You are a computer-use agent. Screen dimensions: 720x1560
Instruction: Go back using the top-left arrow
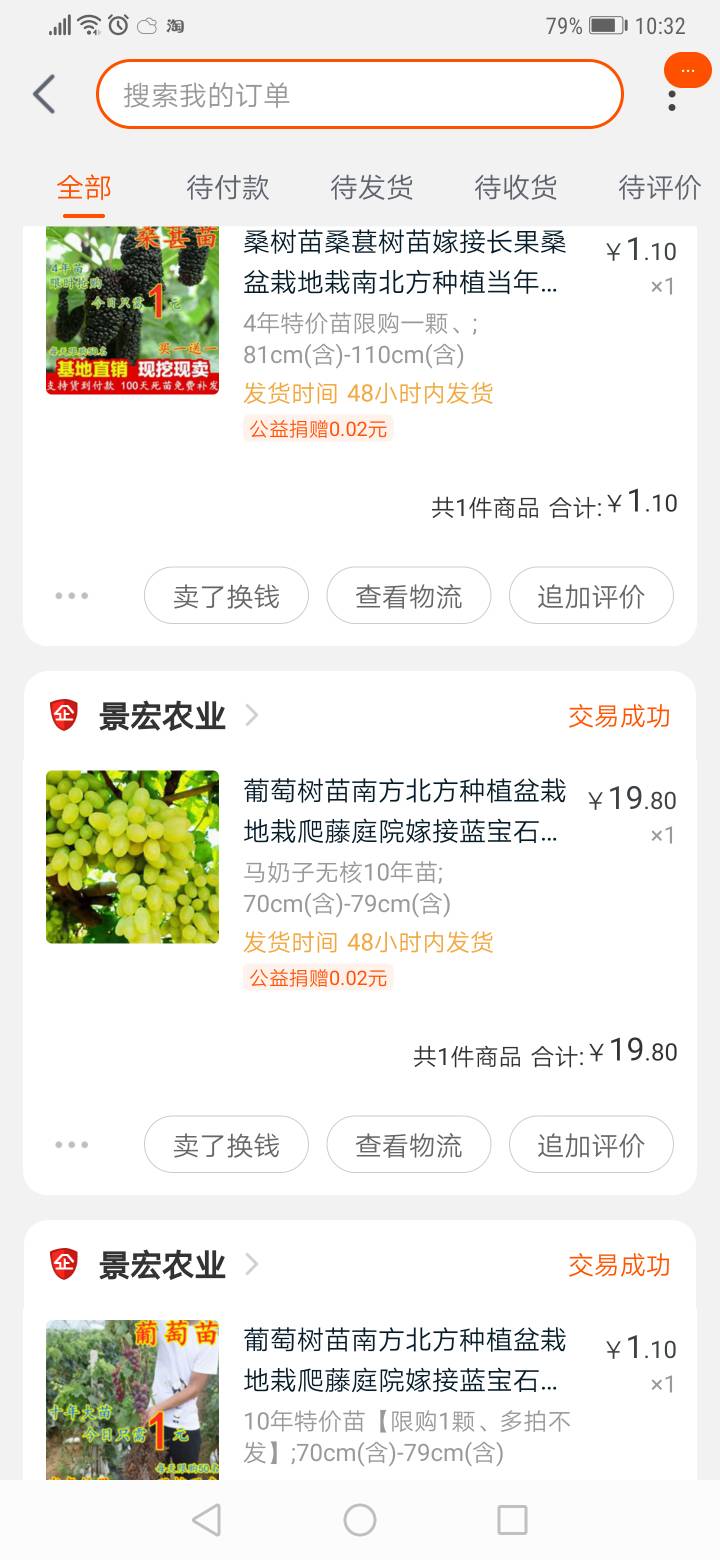point(44,95)
